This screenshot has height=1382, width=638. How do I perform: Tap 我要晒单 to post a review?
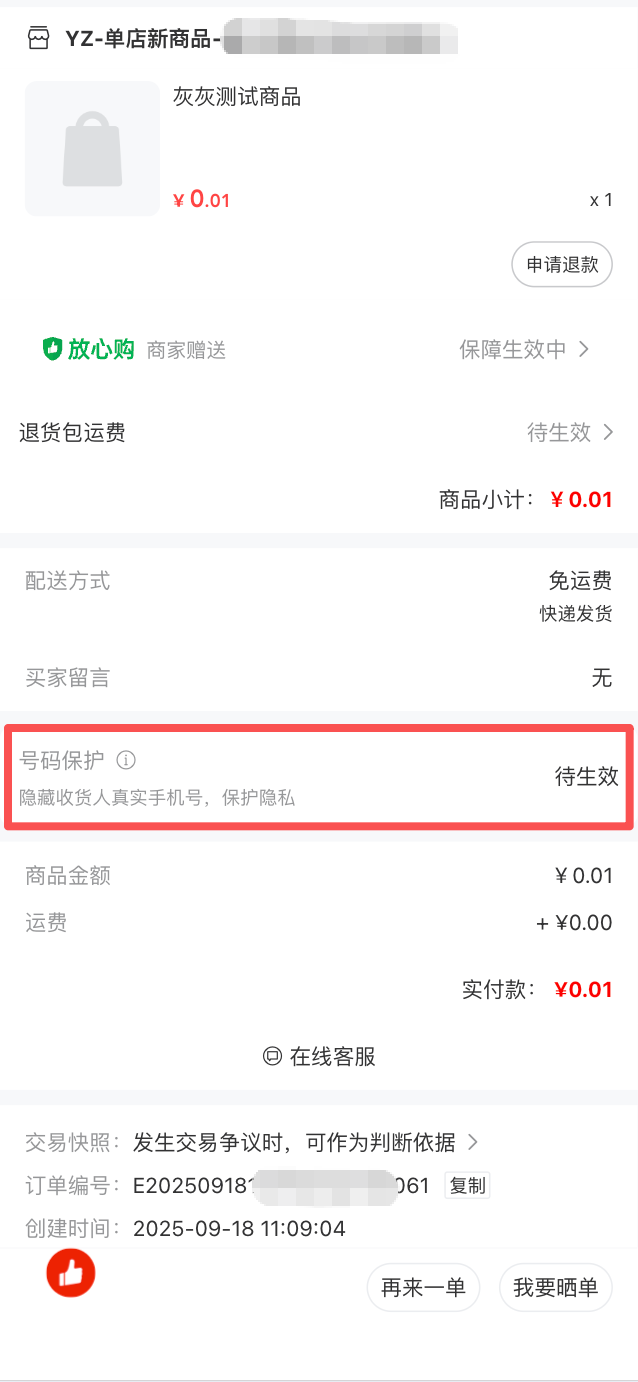tap(555, 1287)
